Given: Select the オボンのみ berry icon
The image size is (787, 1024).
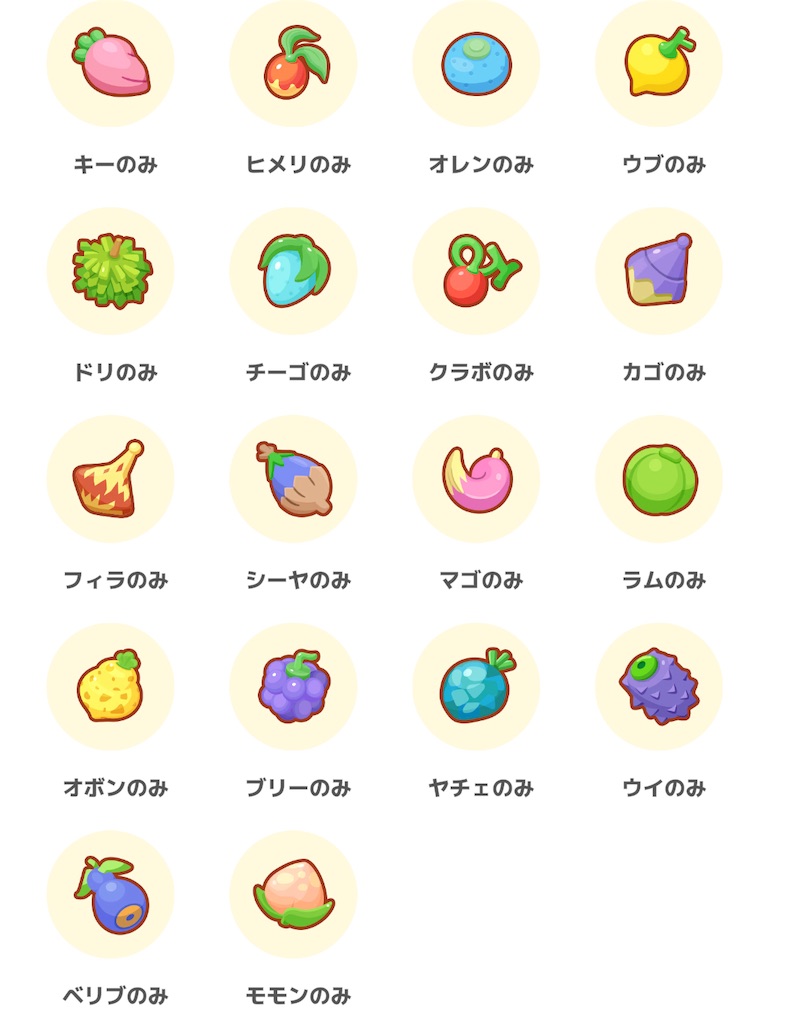Looking at the screenshot, I should coord(110,686).
